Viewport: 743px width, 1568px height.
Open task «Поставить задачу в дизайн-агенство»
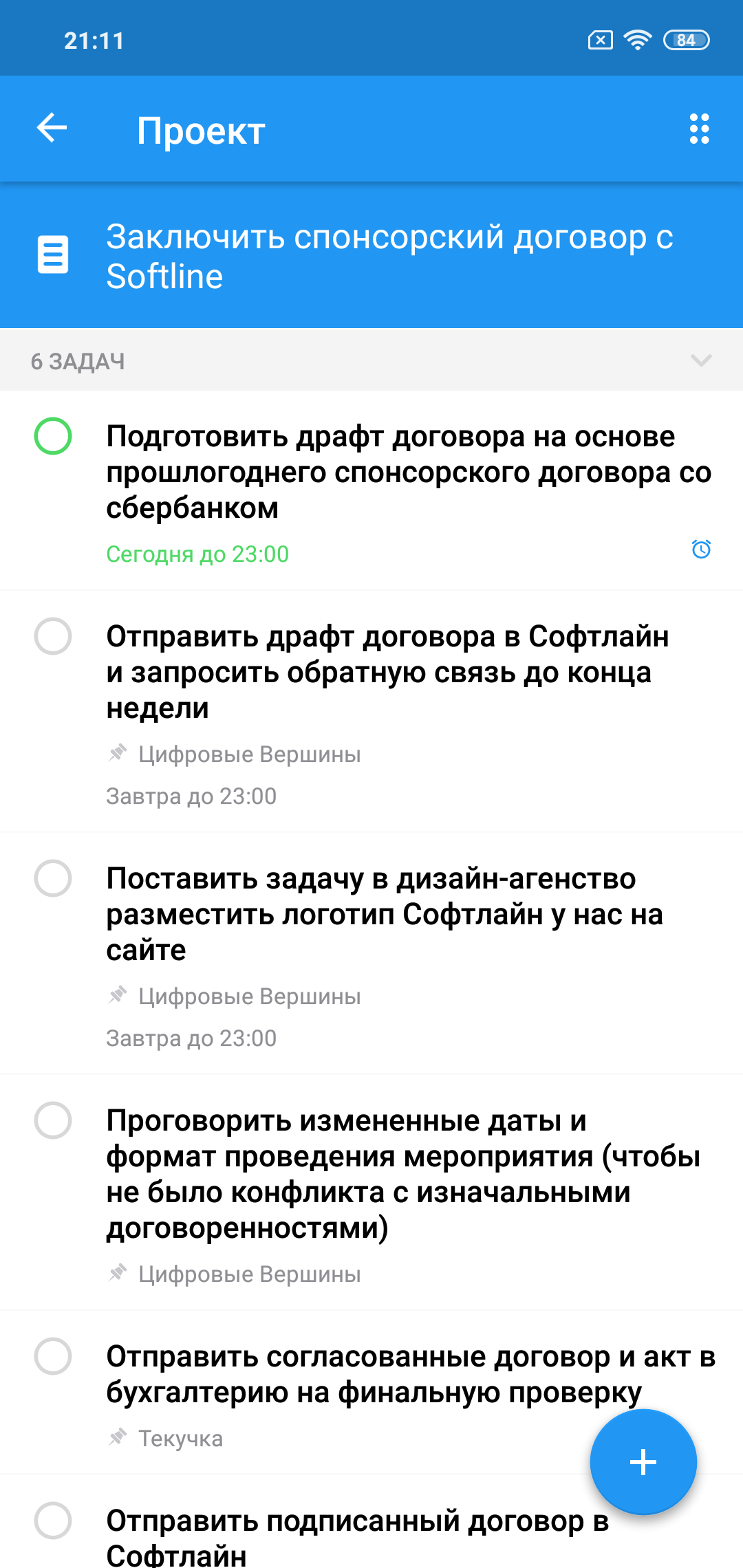point(384,914)
